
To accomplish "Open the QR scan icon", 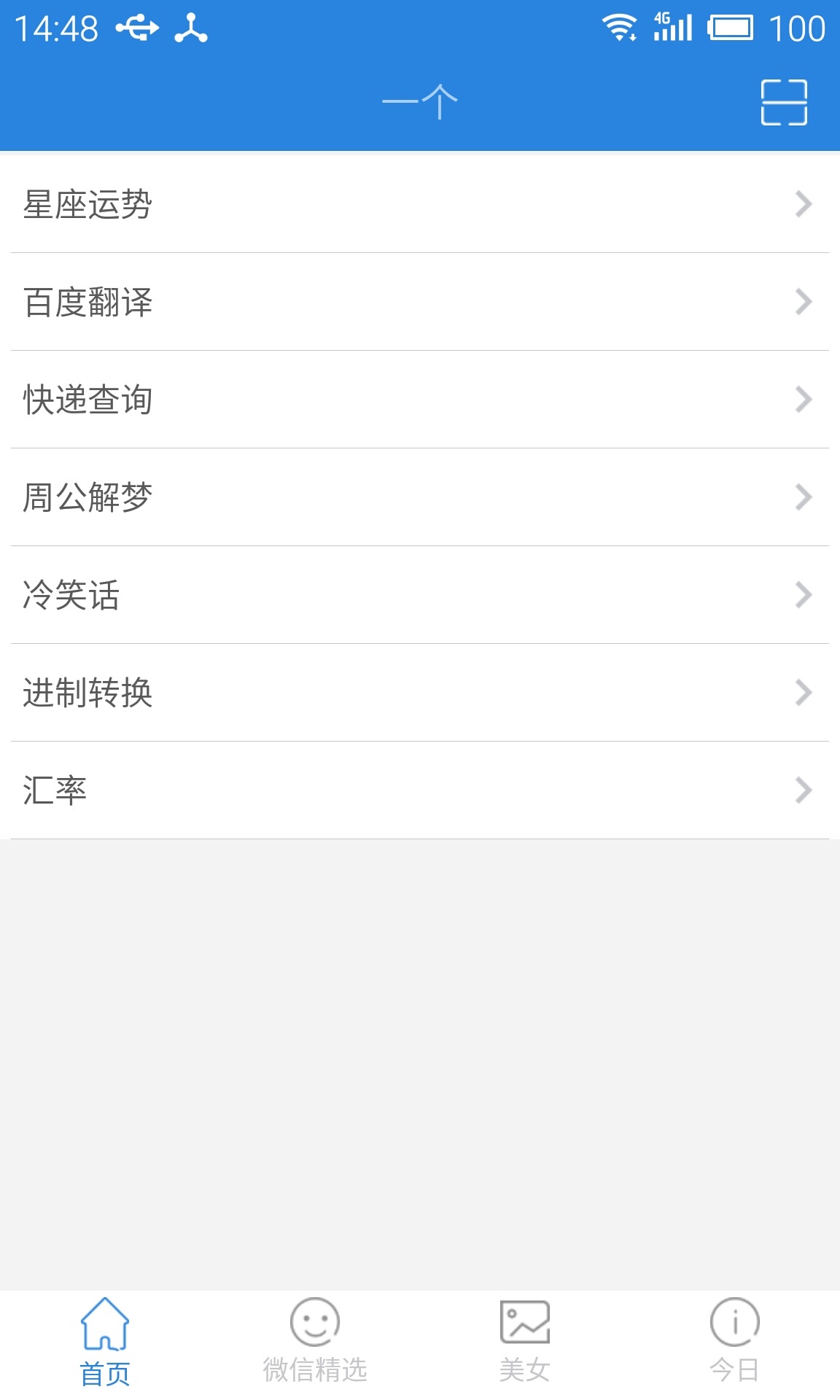I will 784,102.
